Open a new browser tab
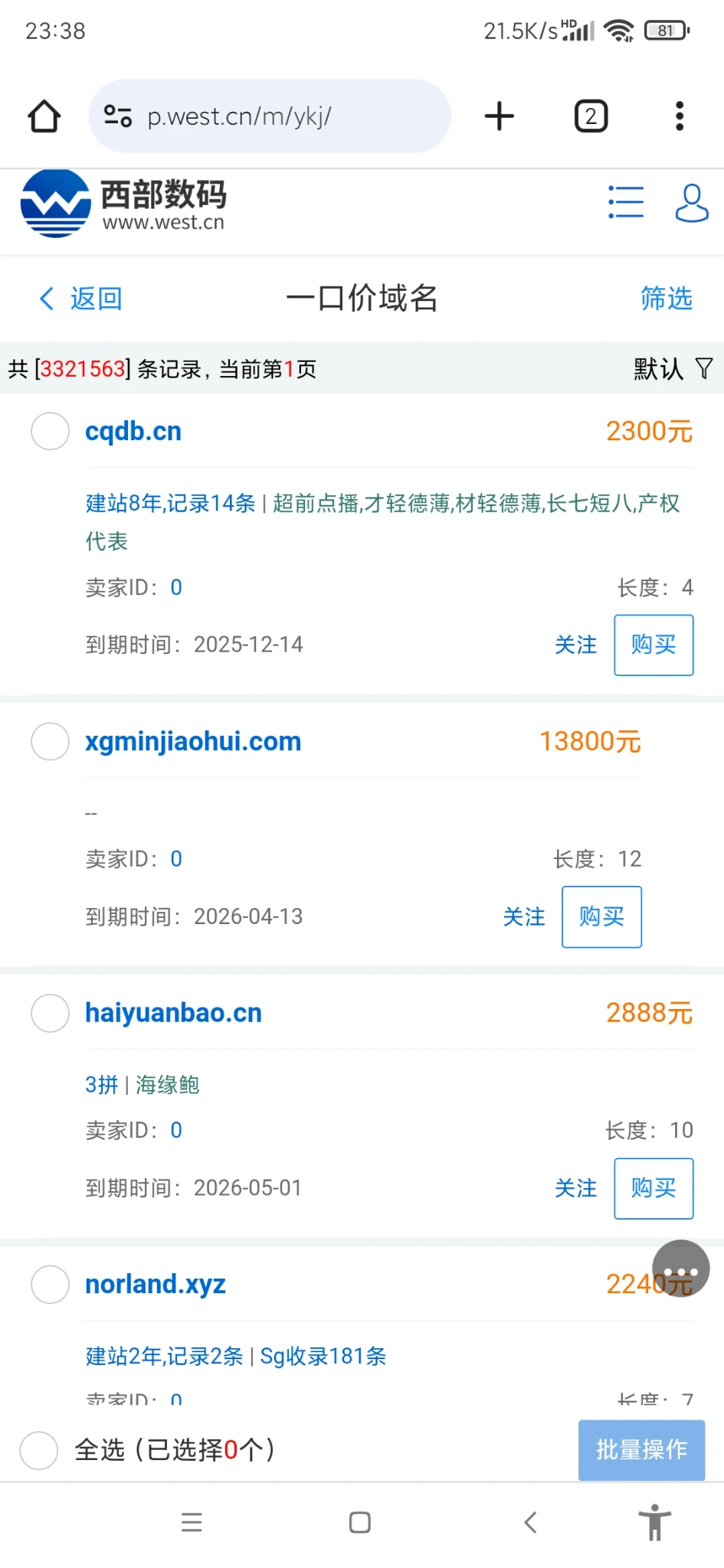Viewport: 724px width, 1568px height. (x=500, y=116)
